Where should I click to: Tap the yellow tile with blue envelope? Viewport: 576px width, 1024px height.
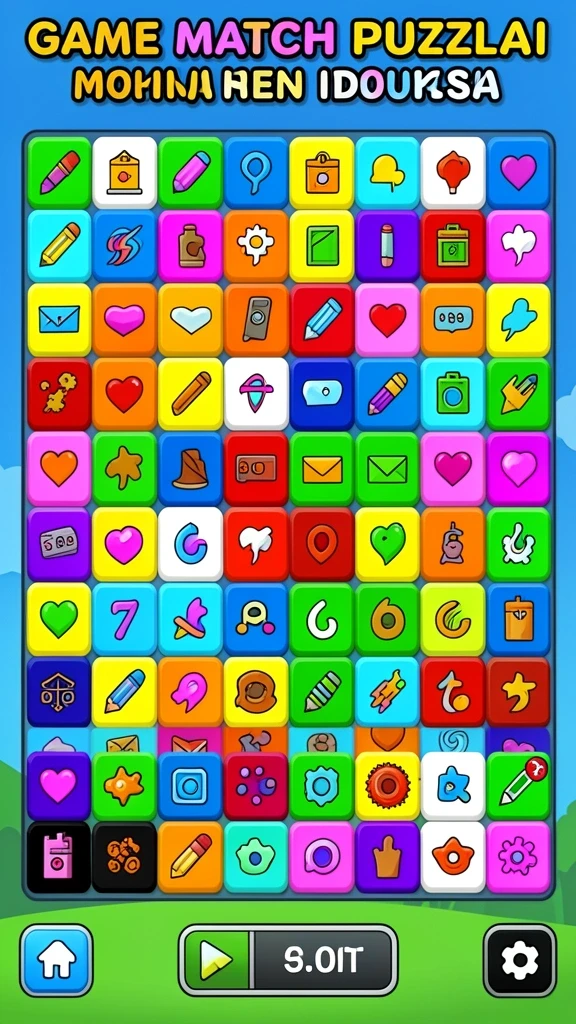[x=59, y=319]
